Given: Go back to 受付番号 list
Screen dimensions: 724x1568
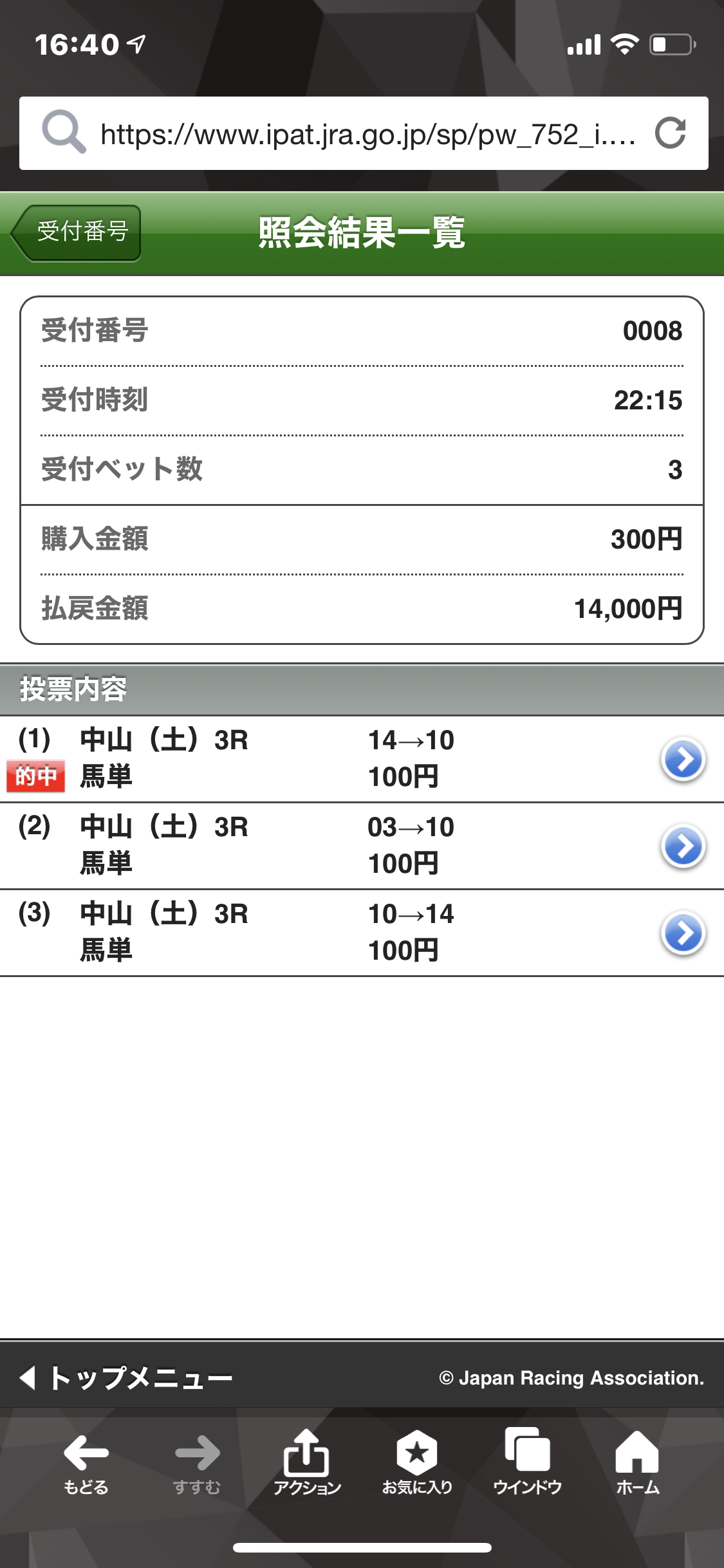Looking at the screenshot, I should [77, 232].
